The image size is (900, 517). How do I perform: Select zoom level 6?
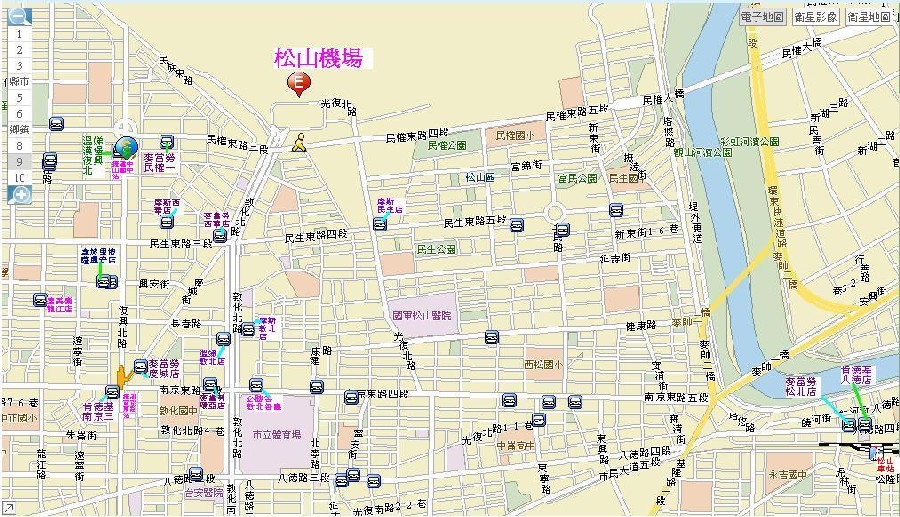(x=18, y=114)
